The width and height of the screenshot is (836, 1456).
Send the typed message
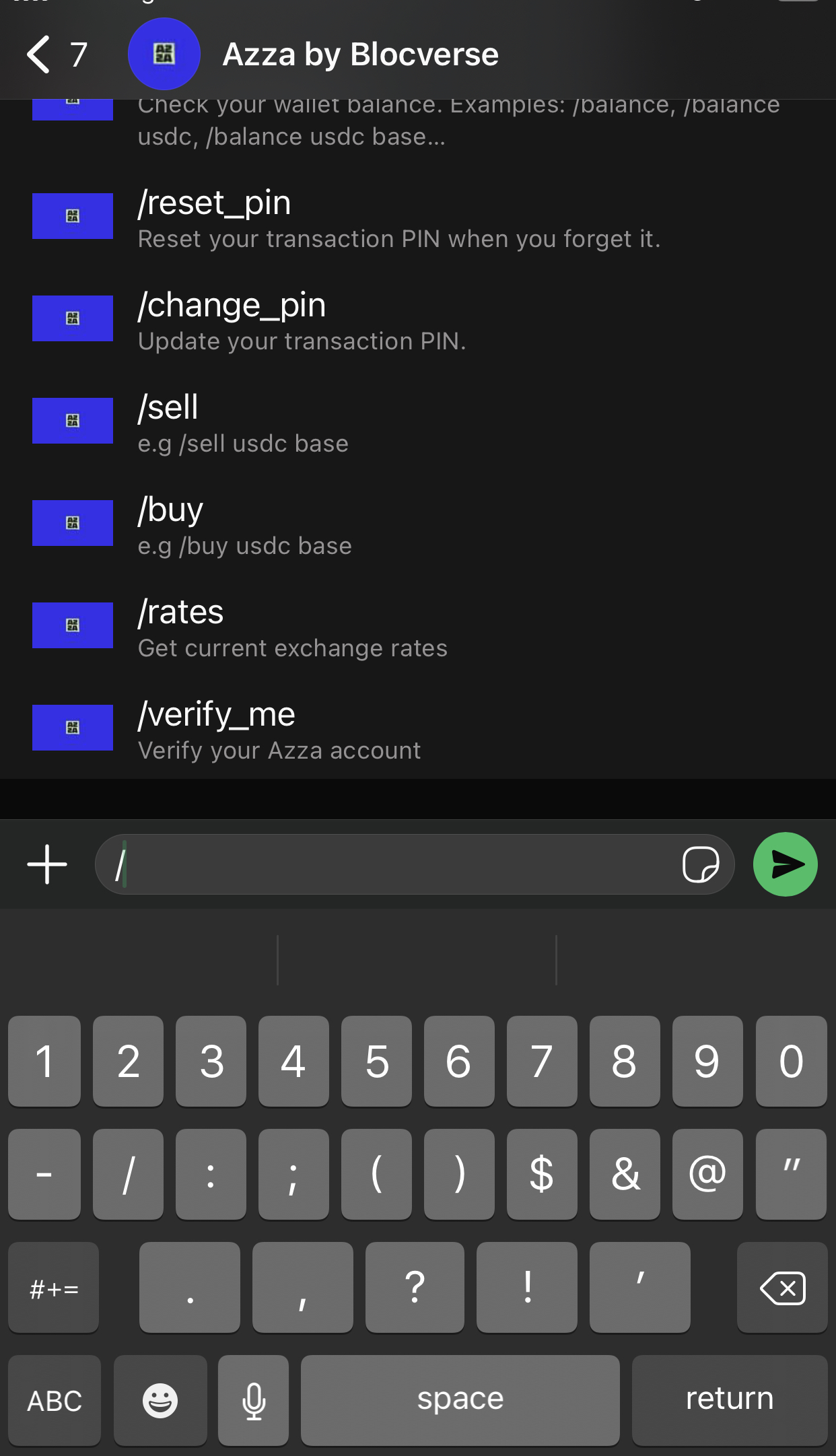(786, 864)
